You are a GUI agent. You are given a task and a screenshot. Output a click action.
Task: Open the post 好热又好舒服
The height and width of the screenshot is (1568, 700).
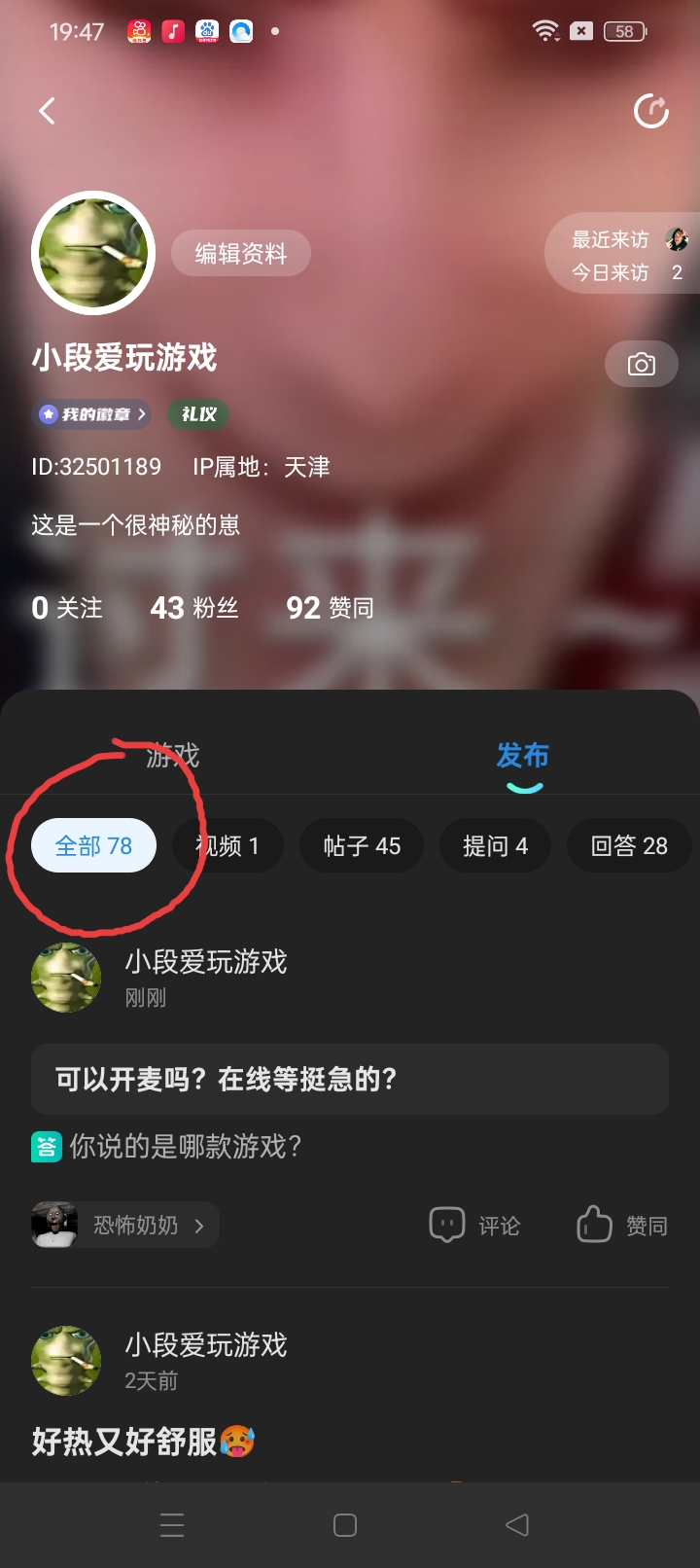[x=143, y=1442]
